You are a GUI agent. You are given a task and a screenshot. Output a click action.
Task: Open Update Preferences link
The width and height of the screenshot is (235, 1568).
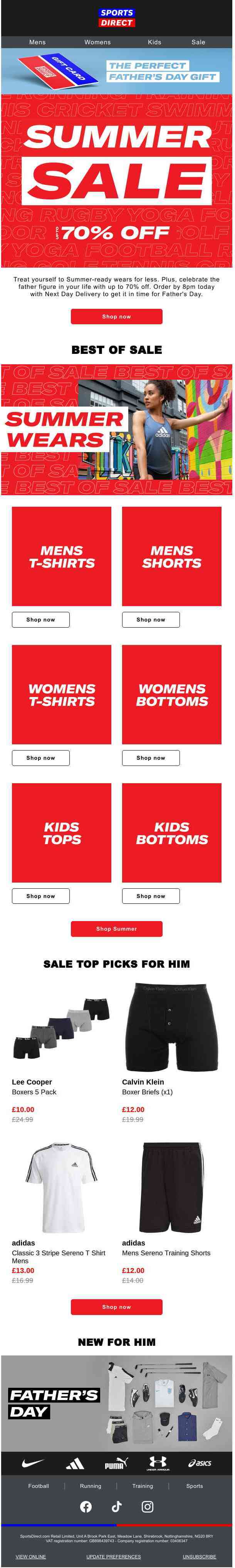[x=113, y=1556]
